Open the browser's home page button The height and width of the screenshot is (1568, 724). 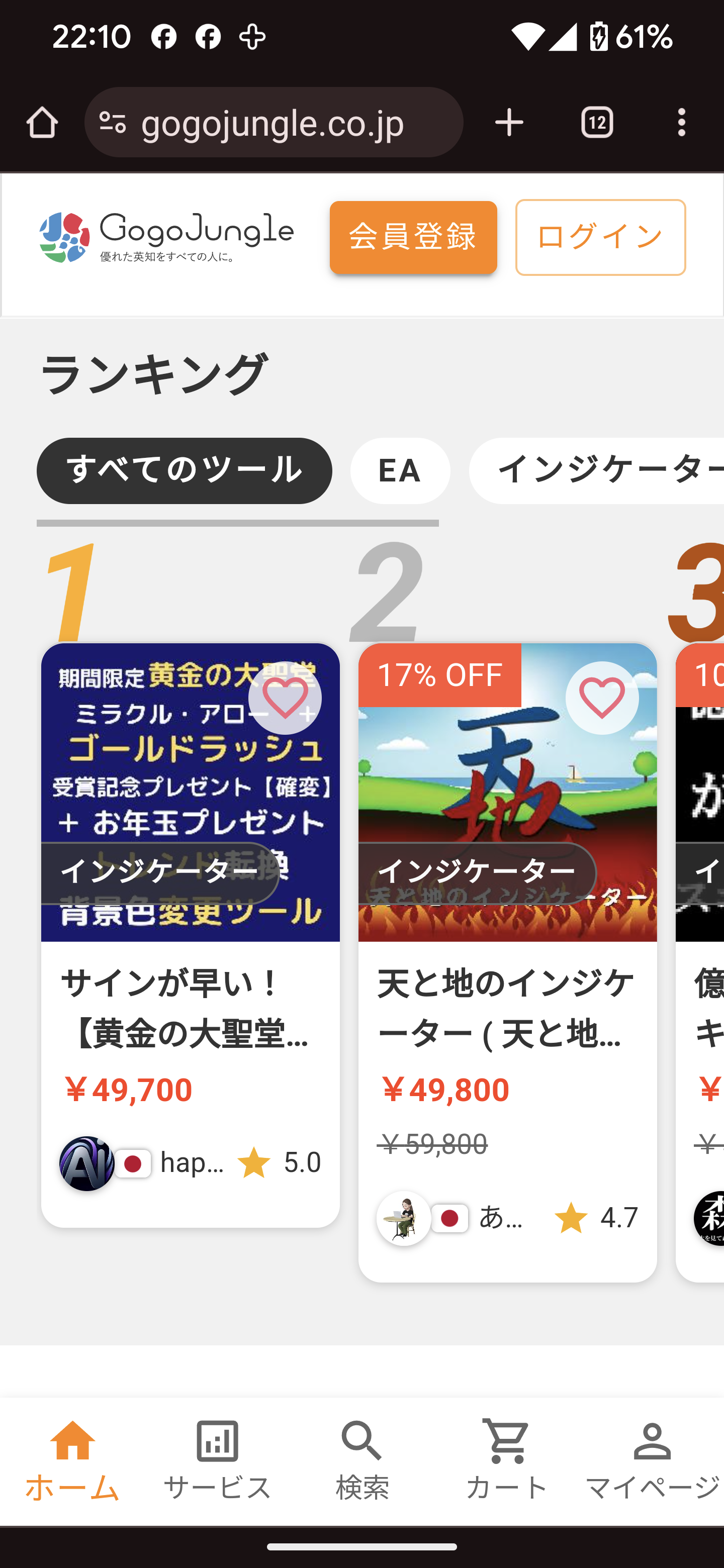42,123
